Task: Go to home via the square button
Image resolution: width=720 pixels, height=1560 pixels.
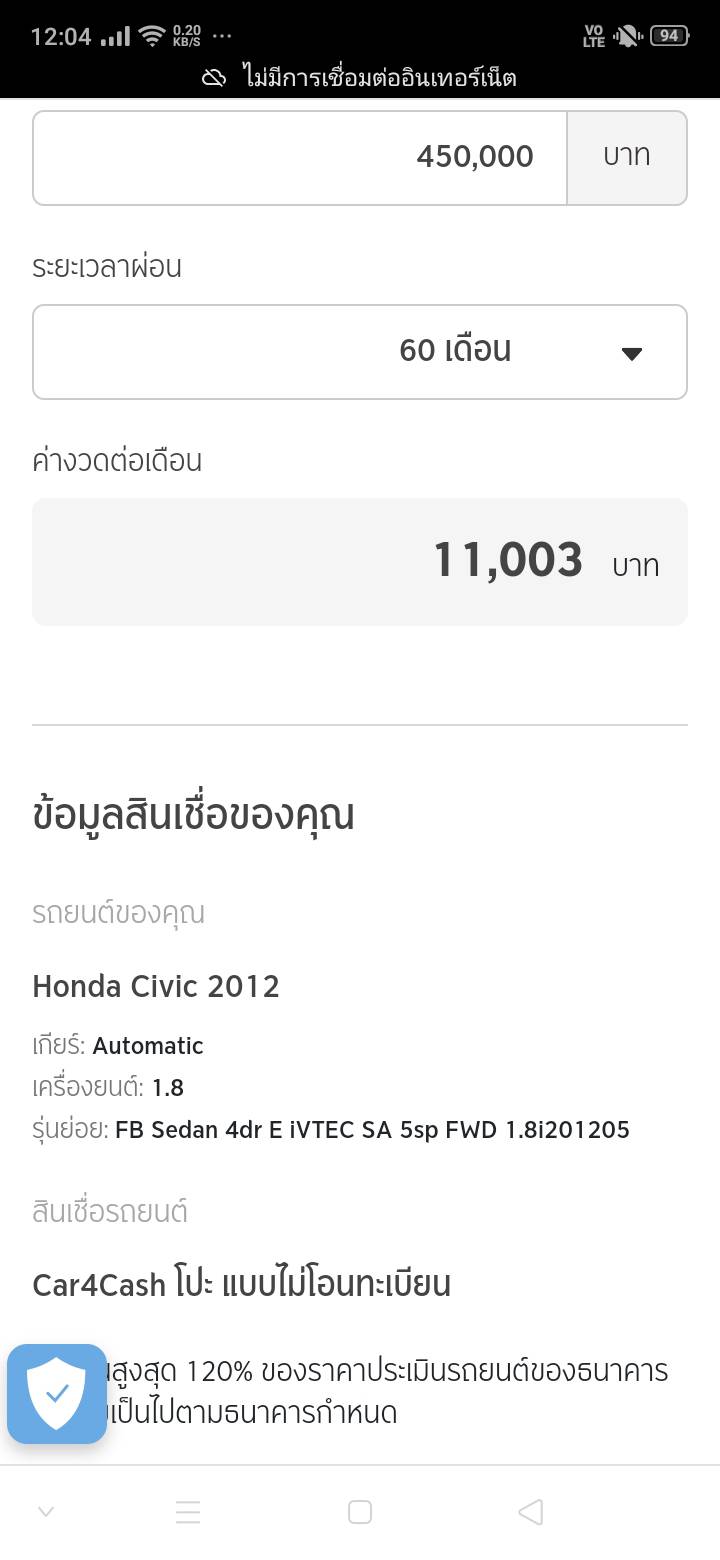Action: [x=360, y=1512]
